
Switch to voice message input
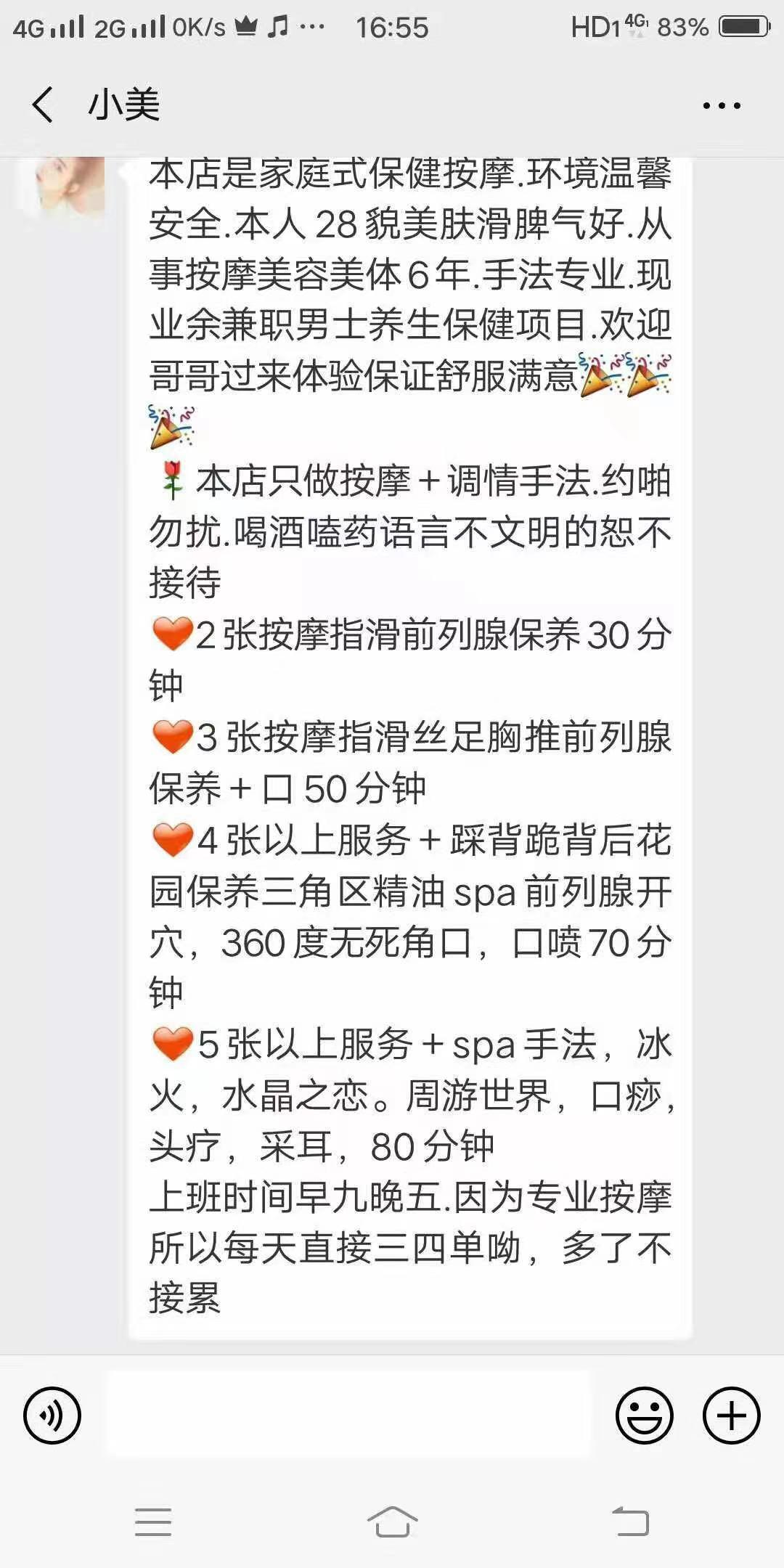[x=52, y=1415]
